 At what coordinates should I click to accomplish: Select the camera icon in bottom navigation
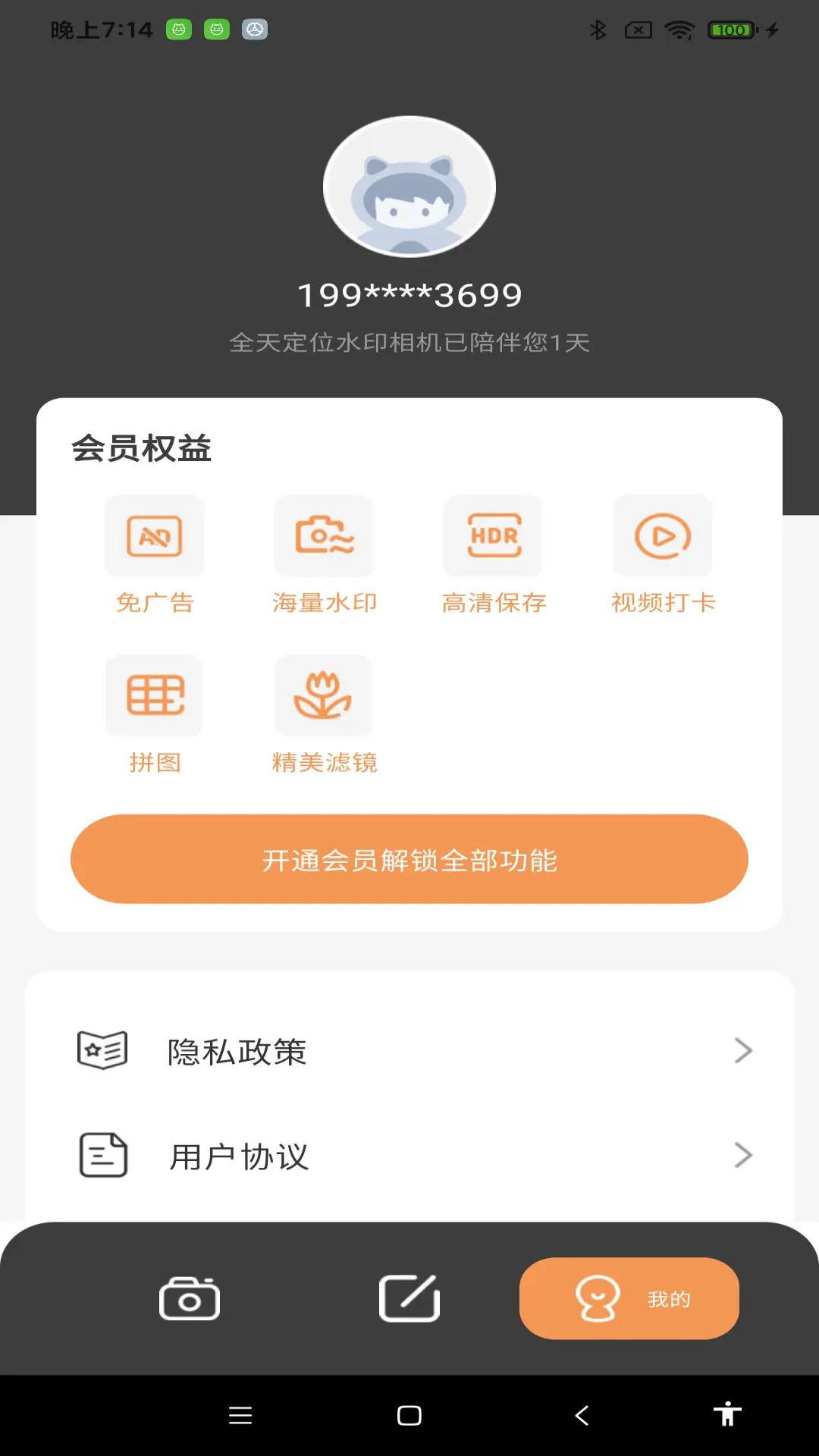190,1298
